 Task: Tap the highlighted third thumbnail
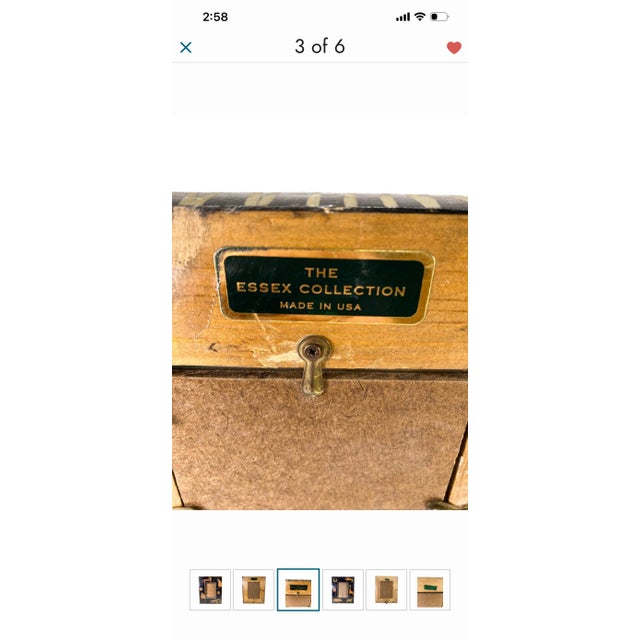(298, 589)
